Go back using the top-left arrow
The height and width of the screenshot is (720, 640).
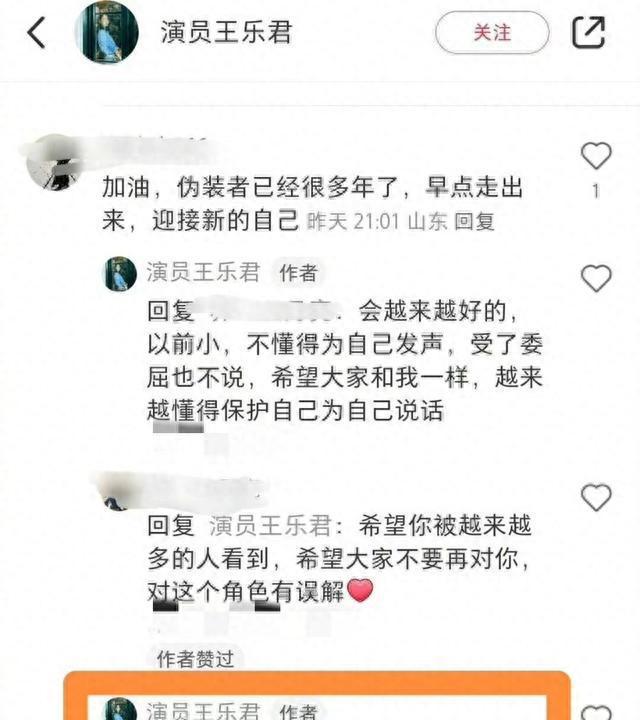37,33
